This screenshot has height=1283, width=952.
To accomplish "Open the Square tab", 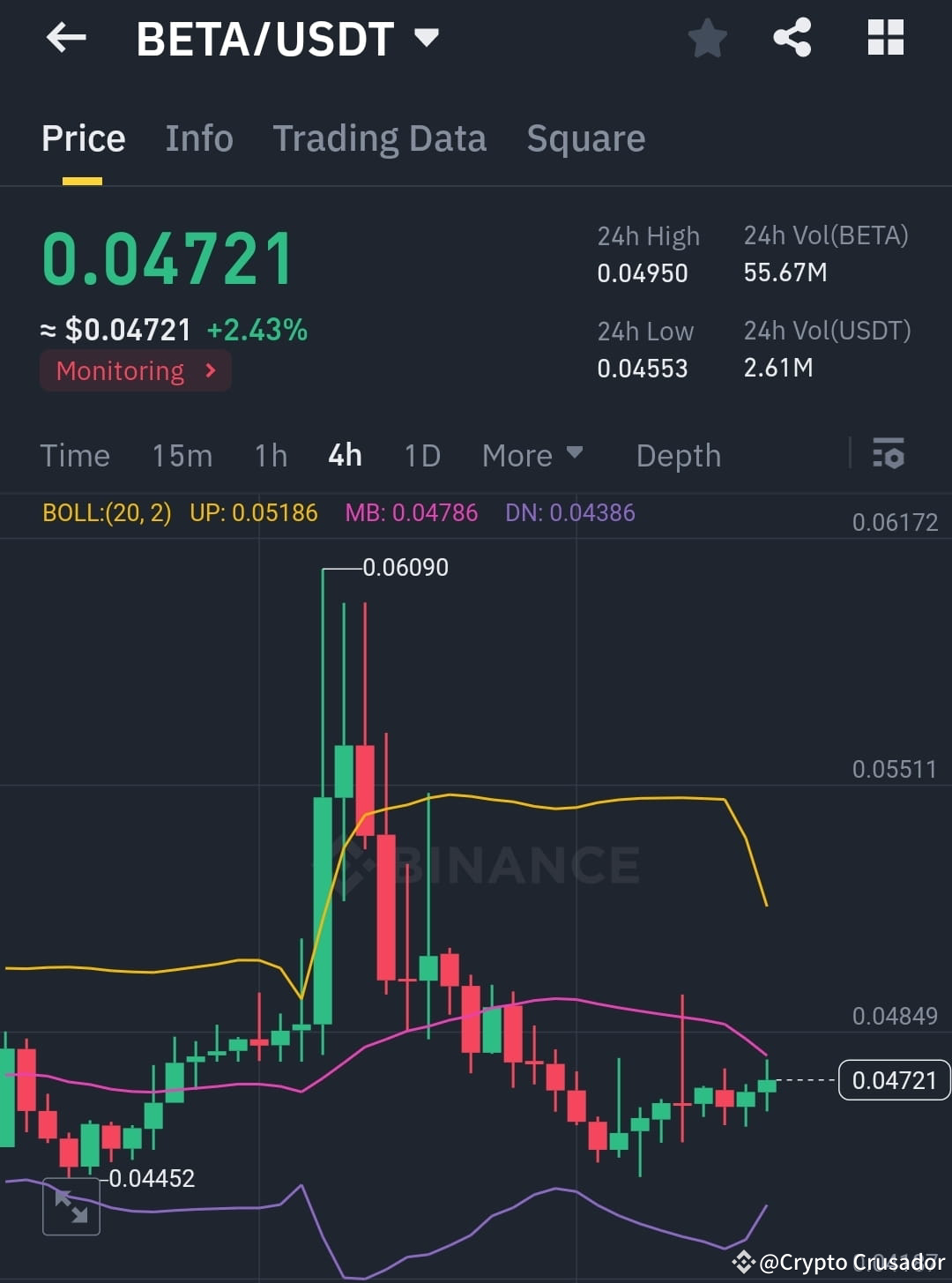I will 585,138.
